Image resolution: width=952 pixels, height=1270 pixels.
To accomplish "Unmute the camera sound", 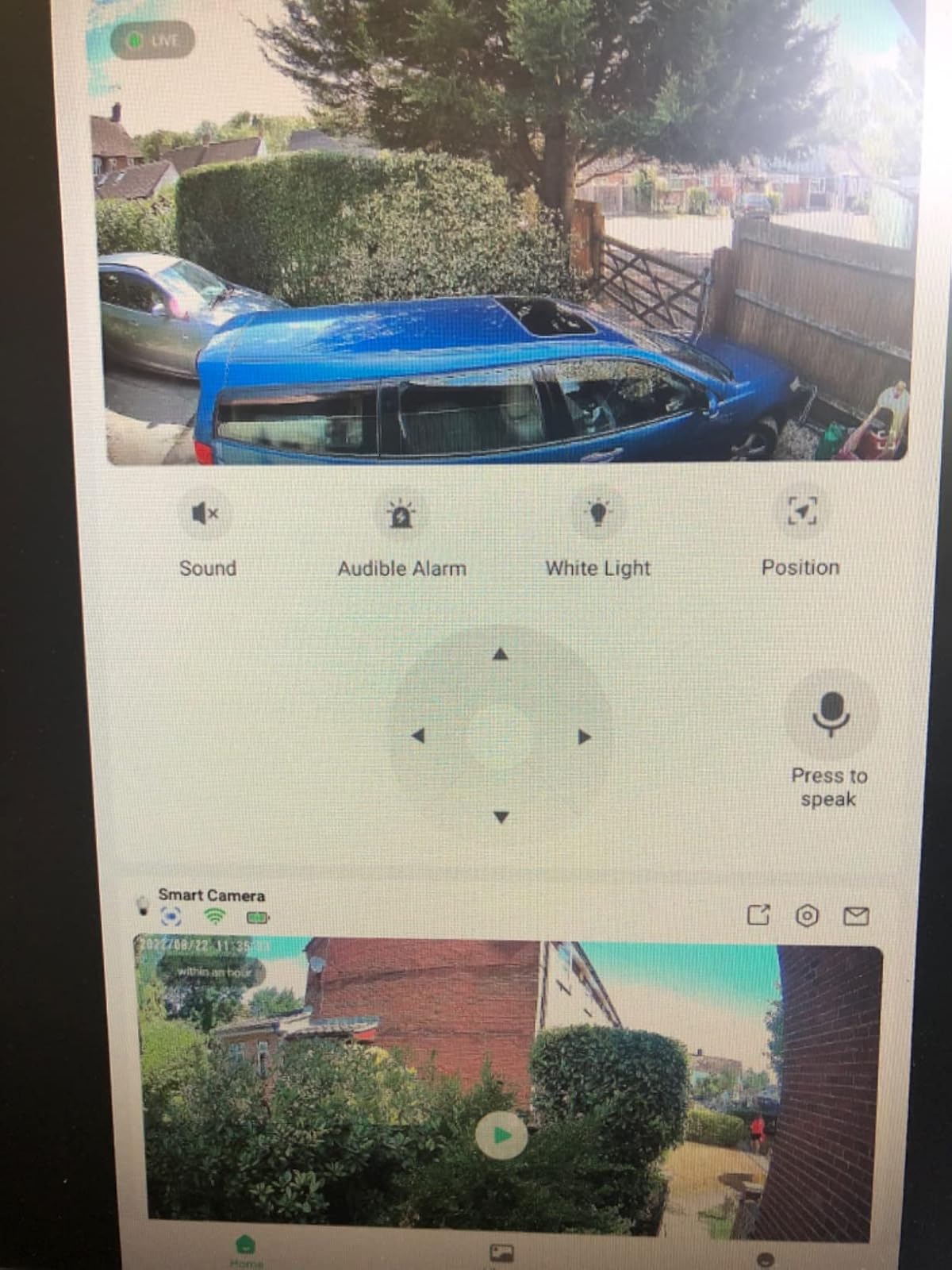I will tap(205, 514).
